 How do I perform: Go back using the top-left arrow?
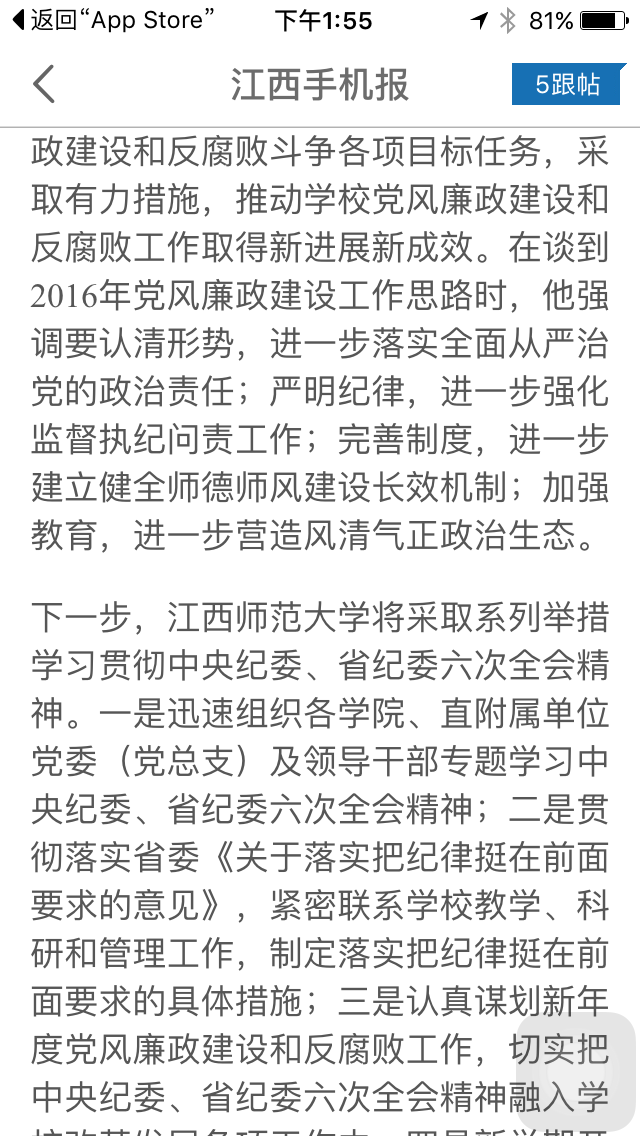pyautogui.click(x=44, y=85)
